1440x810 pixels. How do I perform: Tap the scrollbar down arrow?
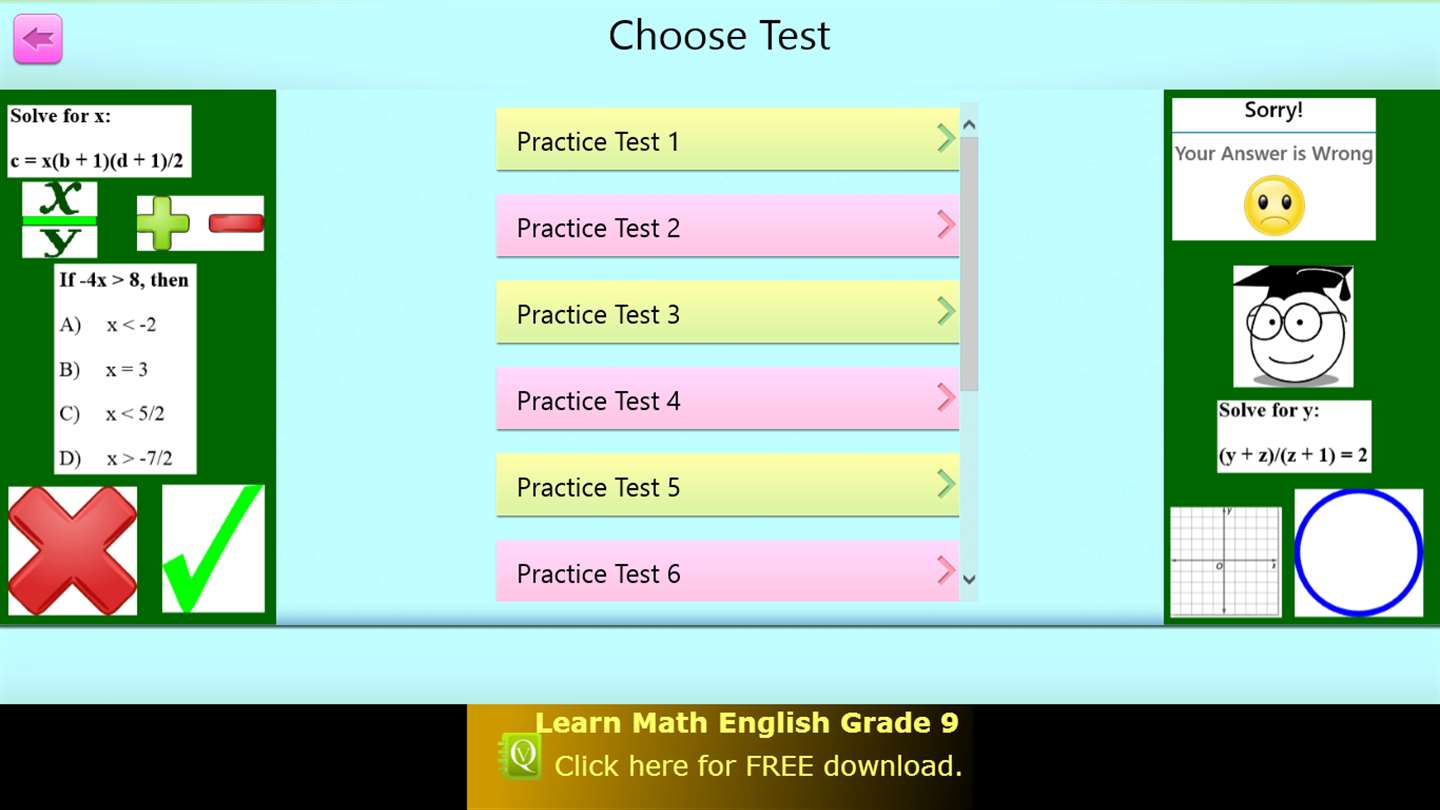click(x=968, y=579)
